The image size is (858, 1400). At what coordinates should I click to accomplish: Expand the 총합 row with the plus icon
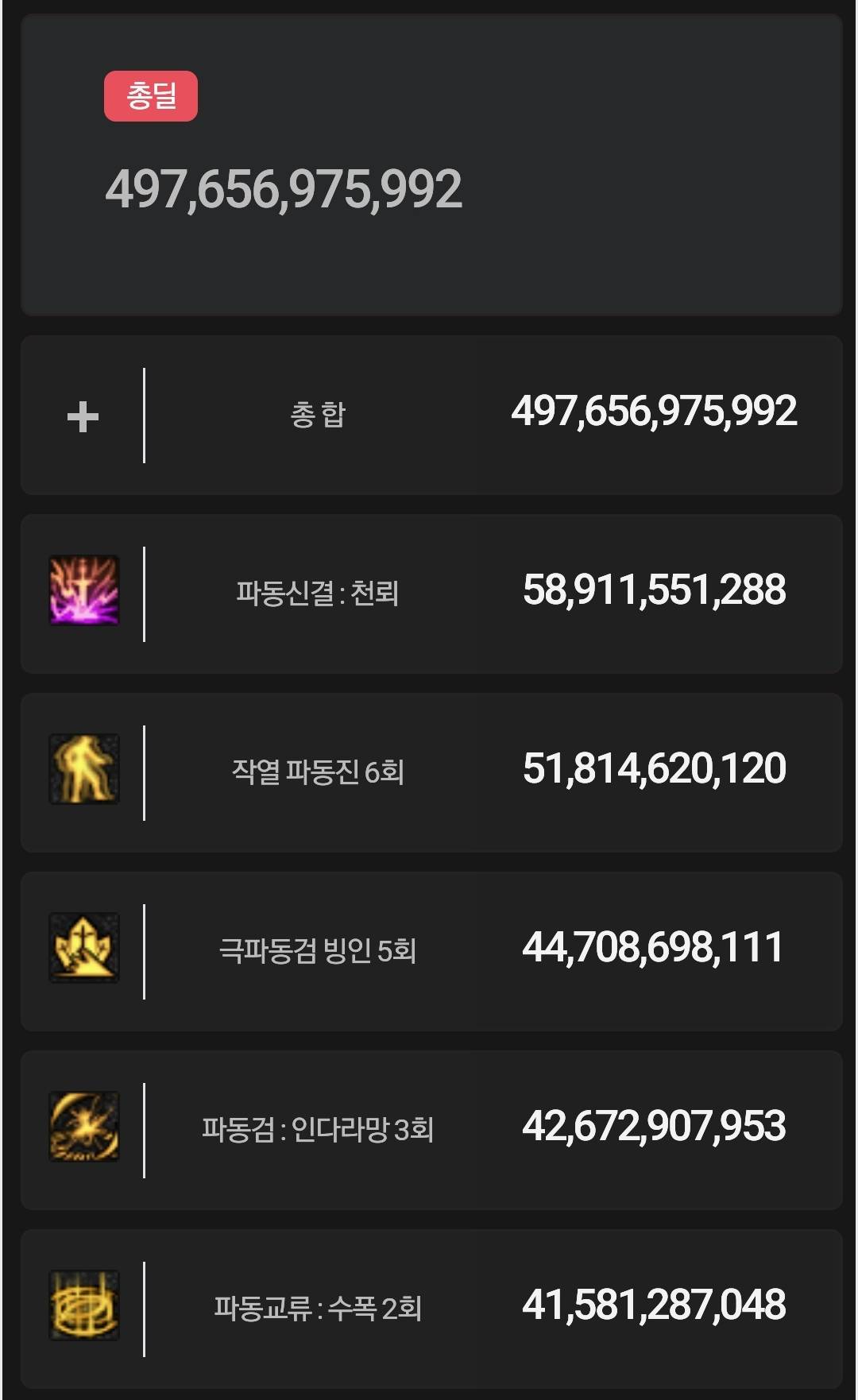click(x=83, y=416)
